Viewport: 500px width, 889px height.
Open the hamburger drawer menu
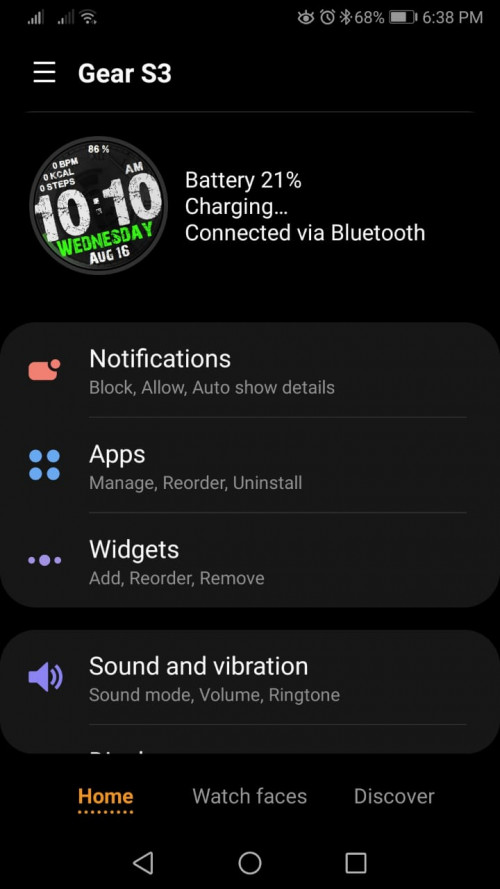(44, 73)
